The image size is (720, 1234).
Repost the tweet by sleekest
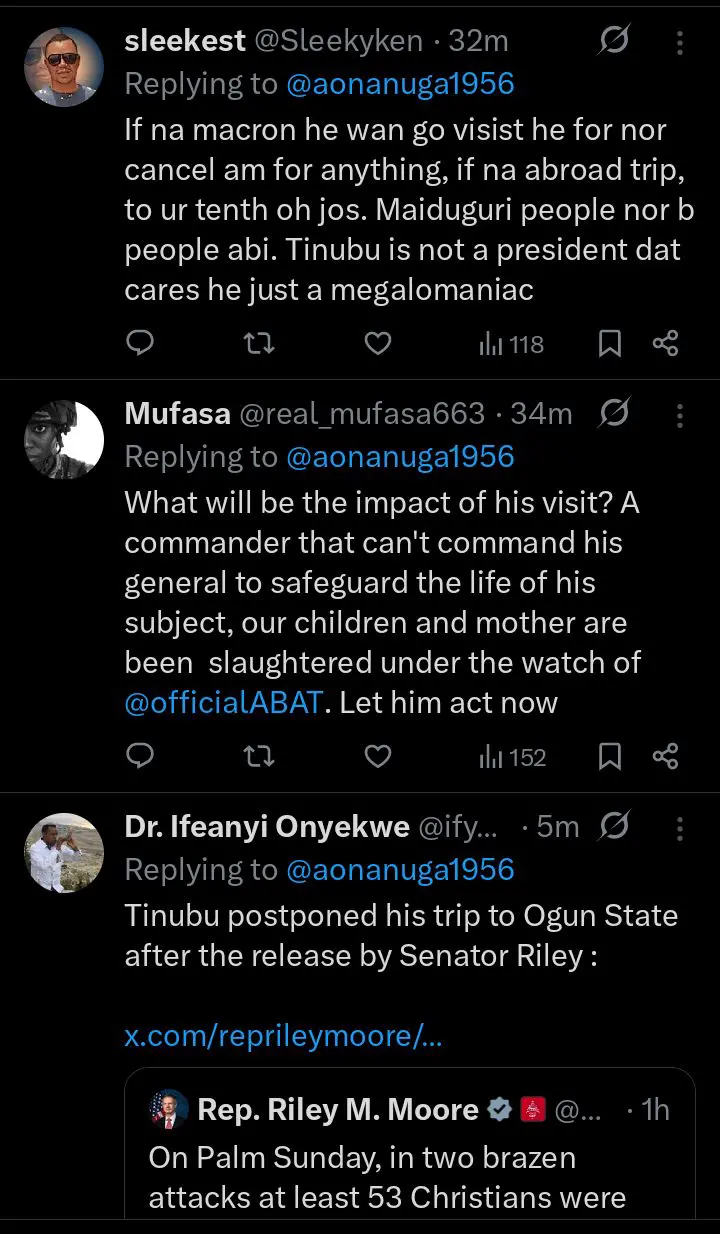click(x=260, y=344)
